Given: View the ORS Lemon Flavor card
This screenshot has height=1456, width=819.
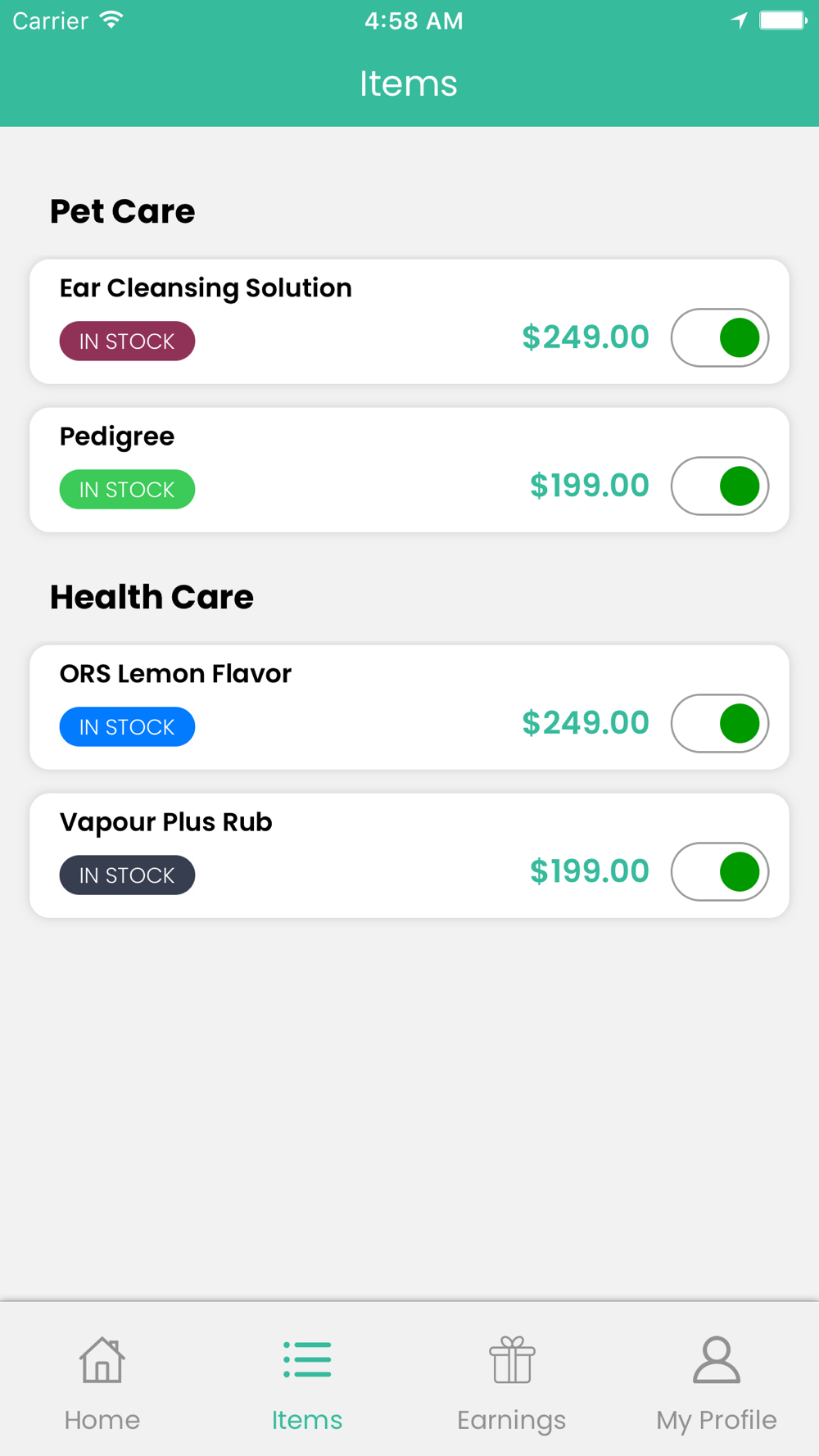Looking at the screenshot, I should point(409,708).
